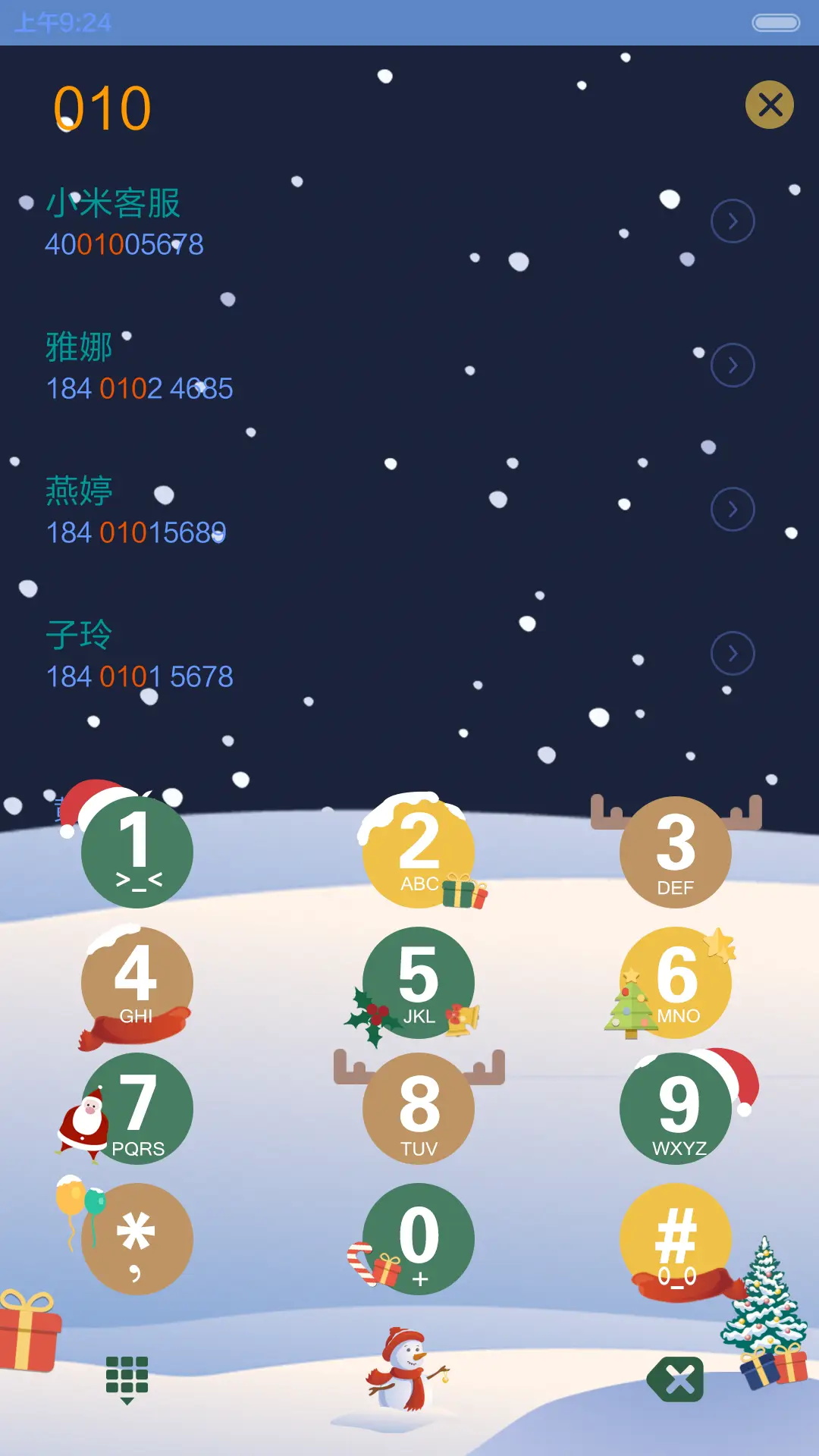Expand the 燕婷 contact entry

(x=731, y=507)
